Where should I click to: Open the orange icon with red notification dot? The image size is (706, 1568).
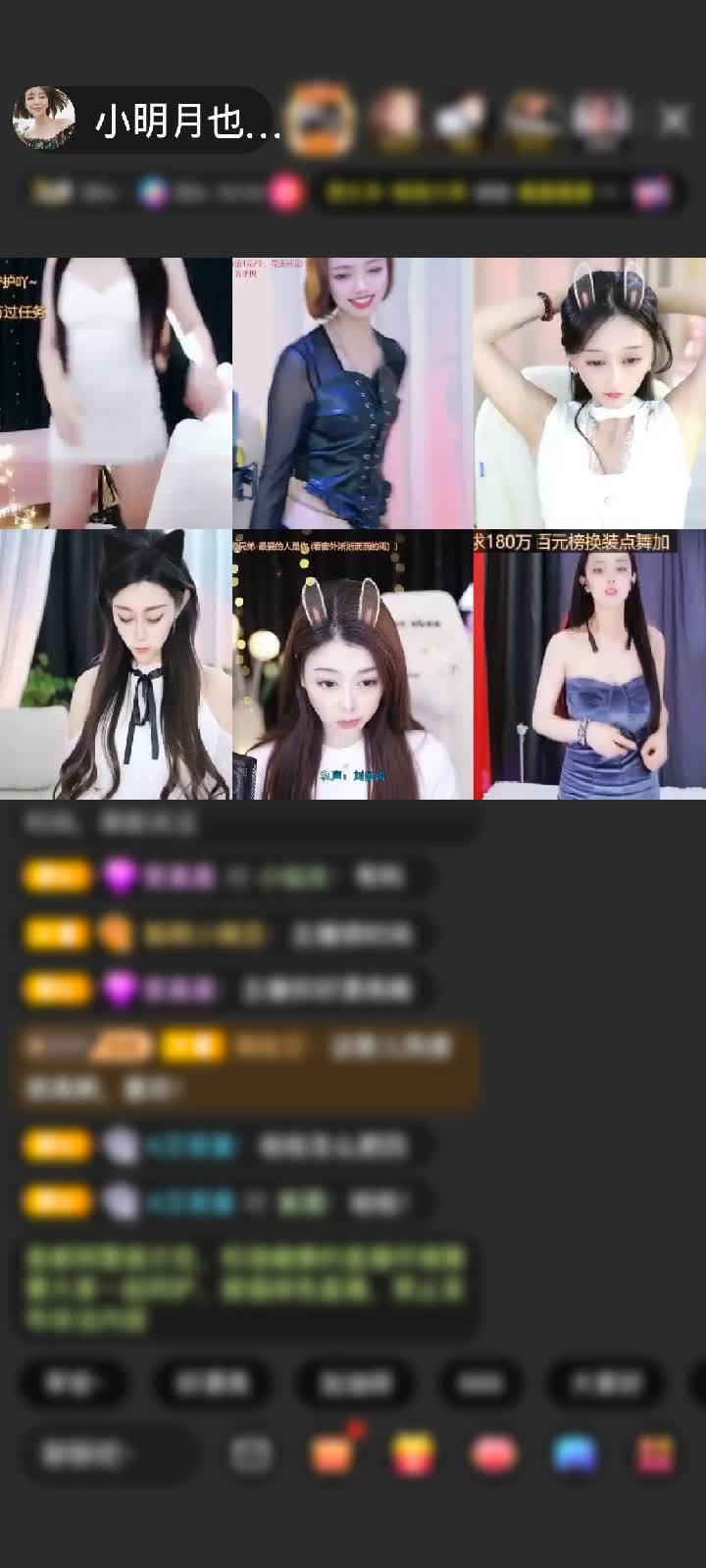pos(333,1453)
